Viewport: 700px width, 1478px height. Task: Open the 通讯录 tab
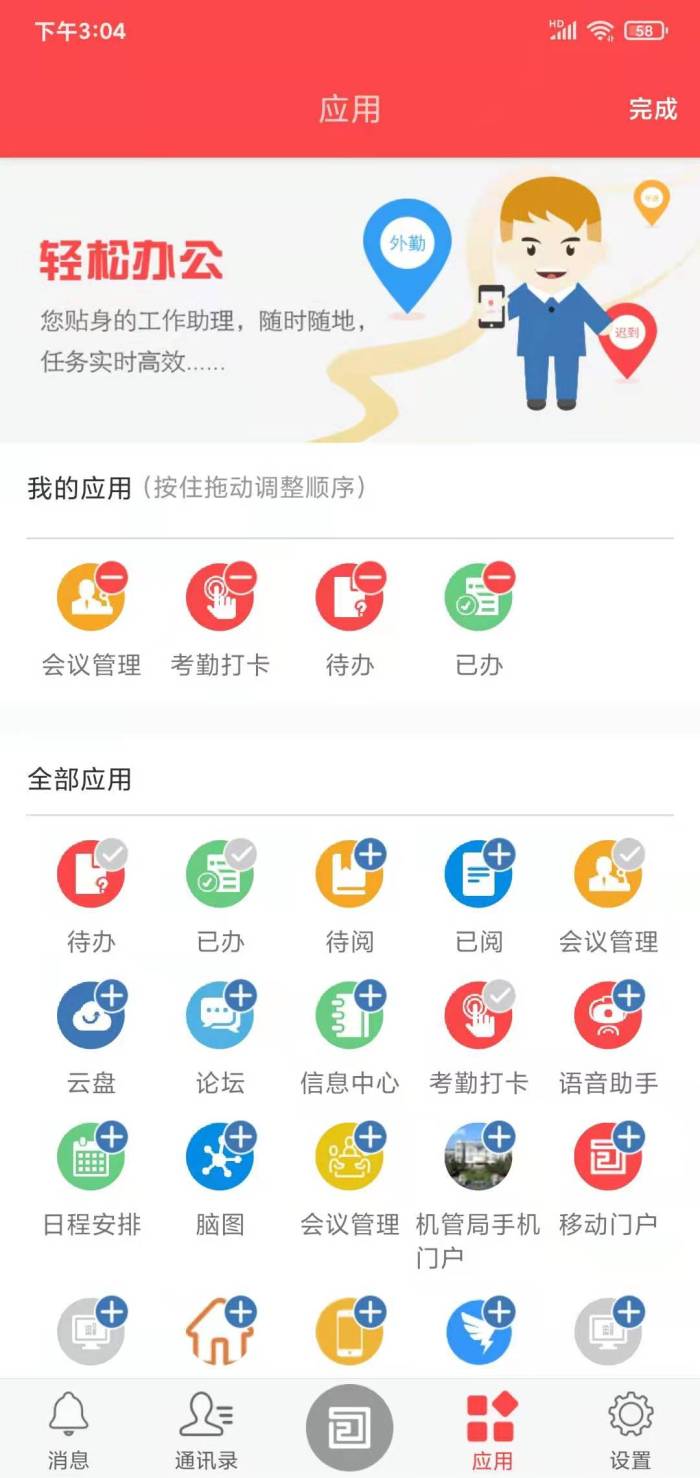[206, 1430]
